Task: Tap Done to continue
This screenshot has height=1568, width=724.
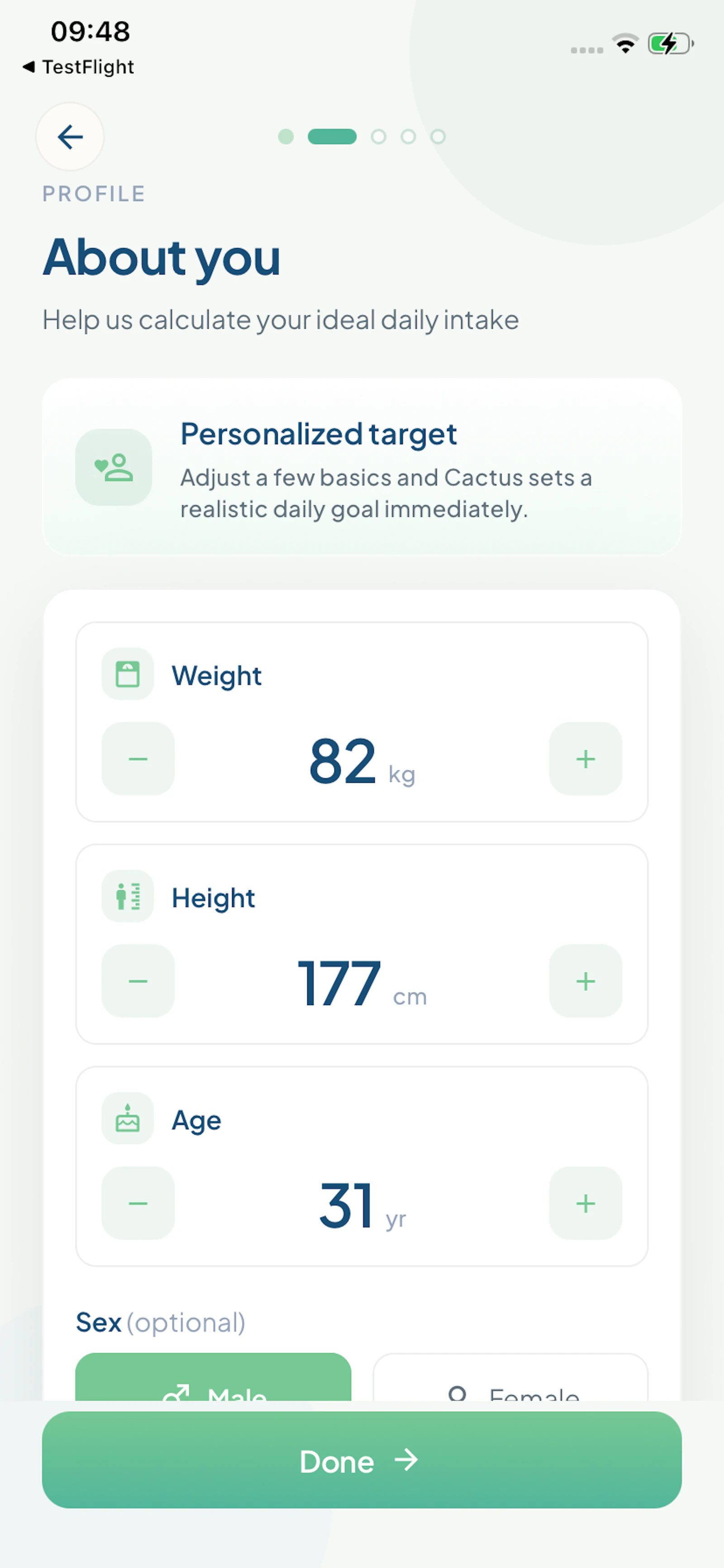Action: point(362,1460)
